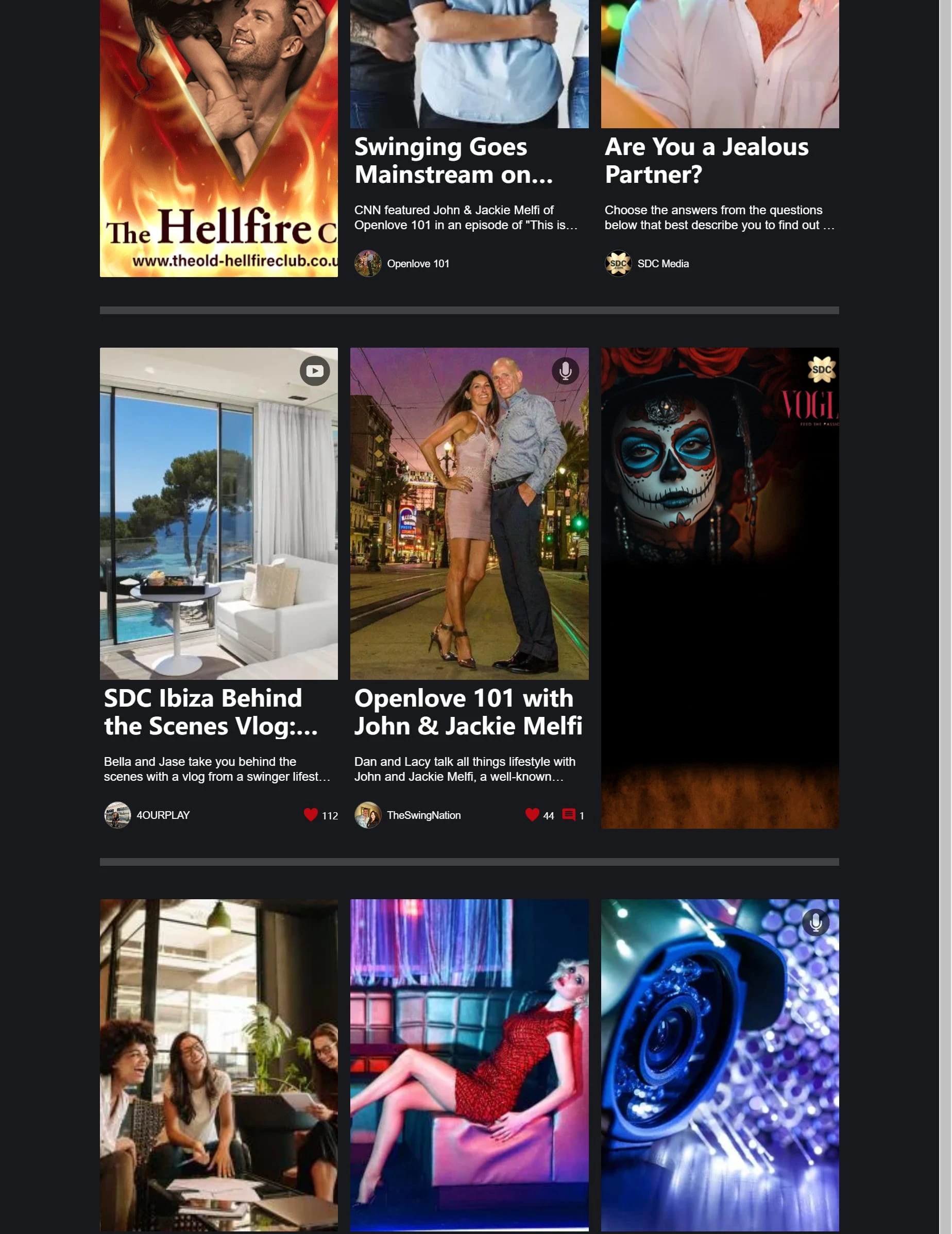The height and width of the screenshot is (1234, 952).
Task: Open the card with women laughing
Action: (218, 1065)
